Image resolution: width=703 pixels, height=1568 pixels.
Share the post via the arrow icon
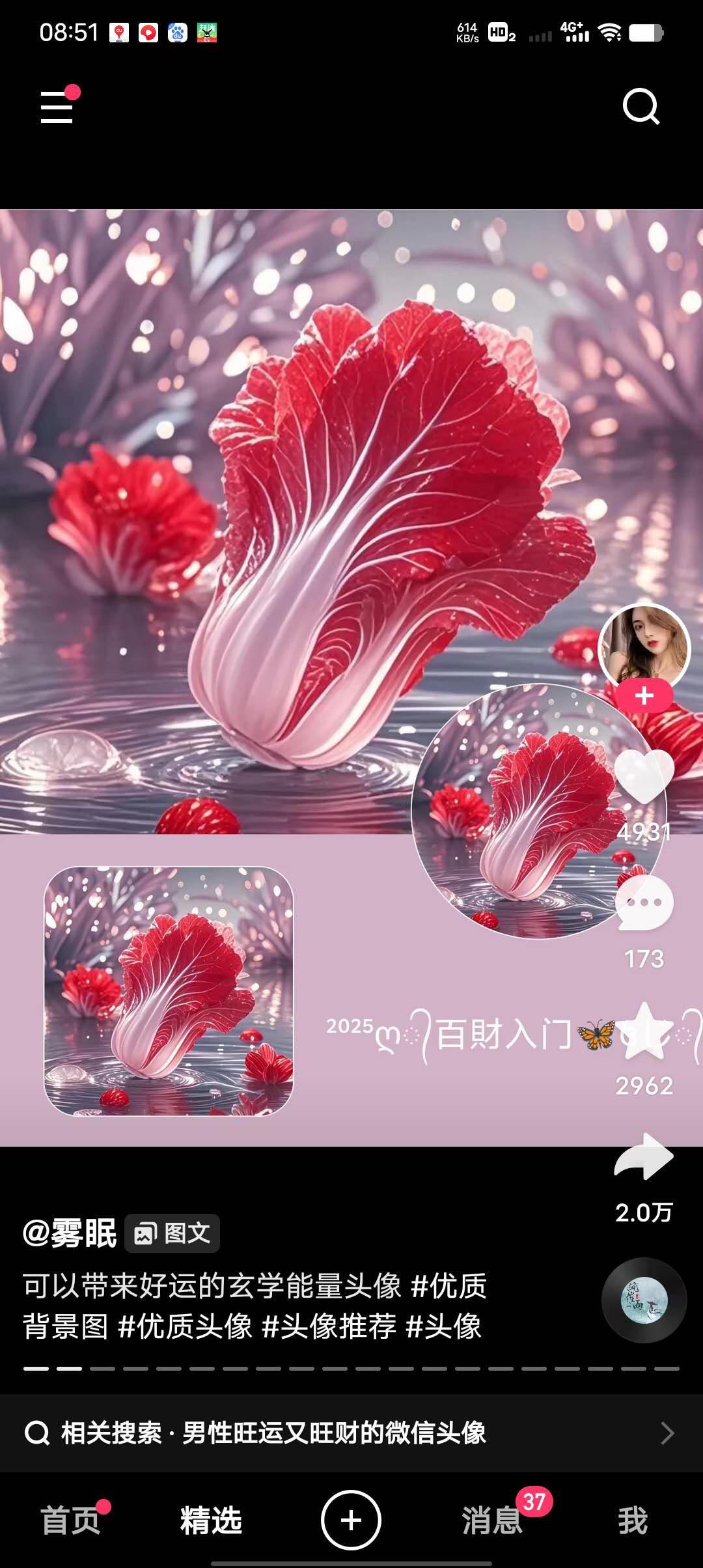coord(644,1156)
